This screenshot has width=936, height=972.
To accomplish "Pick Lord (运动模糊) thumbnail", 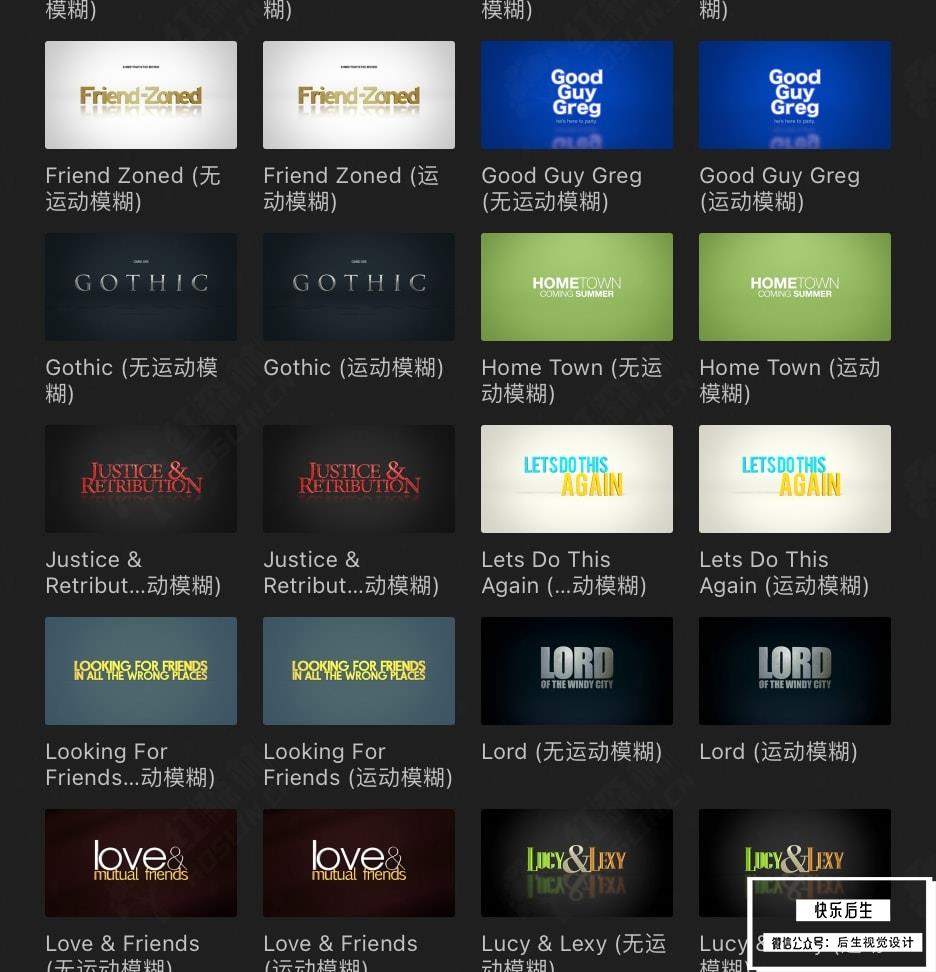I will coord(795,671).
